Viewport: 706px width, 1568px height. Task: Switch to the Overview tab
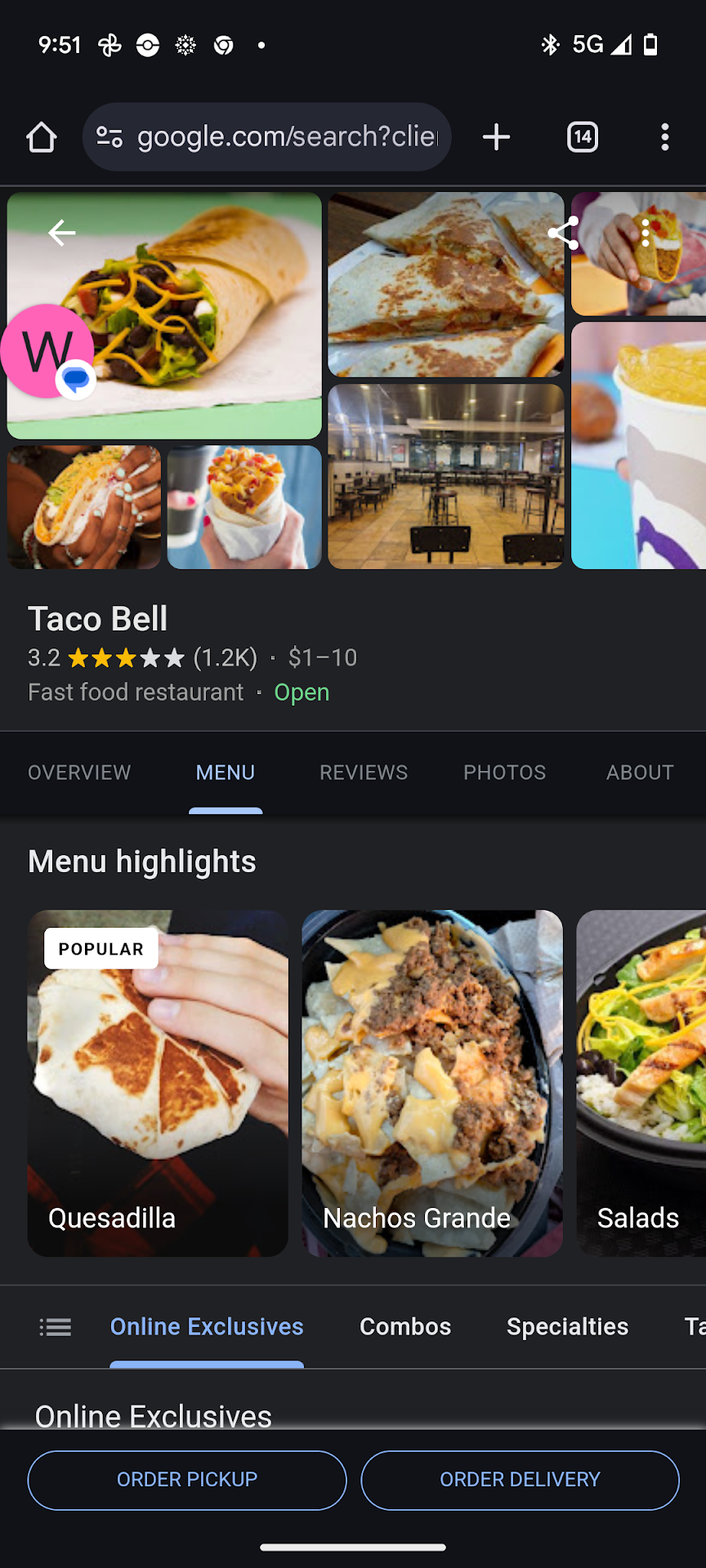click(x=79, y=773)
